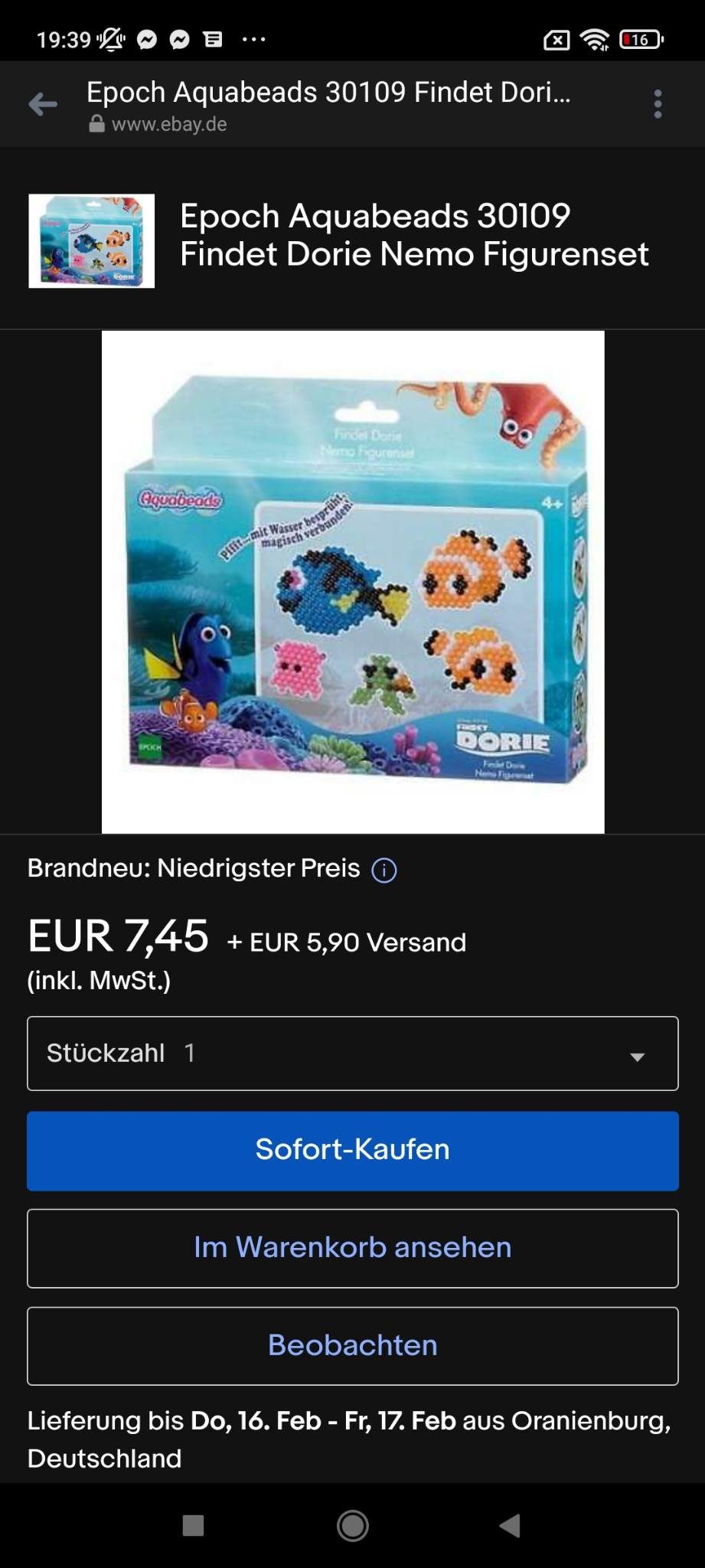705x1568 pixels.
Task: Add item to watchlist via Beobachten
Action: click(x=352, y=1346)
